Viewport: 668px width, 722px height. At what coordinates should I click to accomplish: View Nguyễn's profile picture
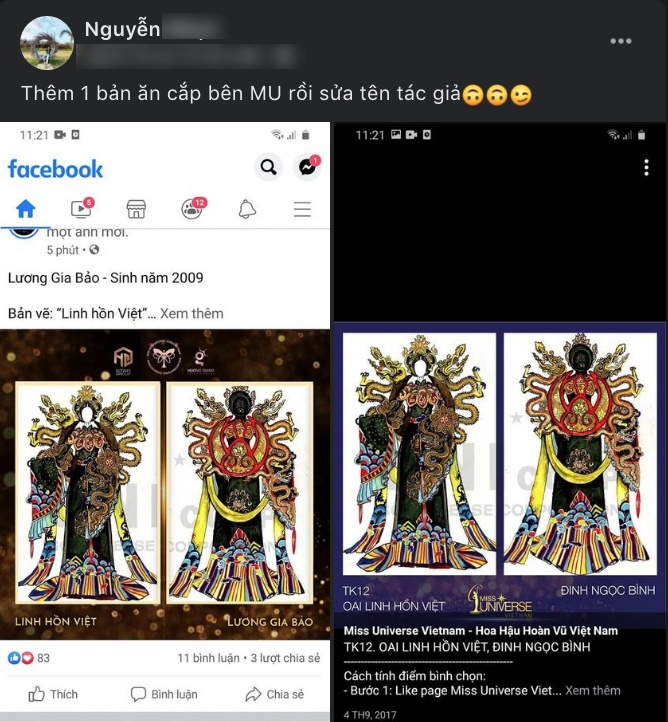[46, 42]
